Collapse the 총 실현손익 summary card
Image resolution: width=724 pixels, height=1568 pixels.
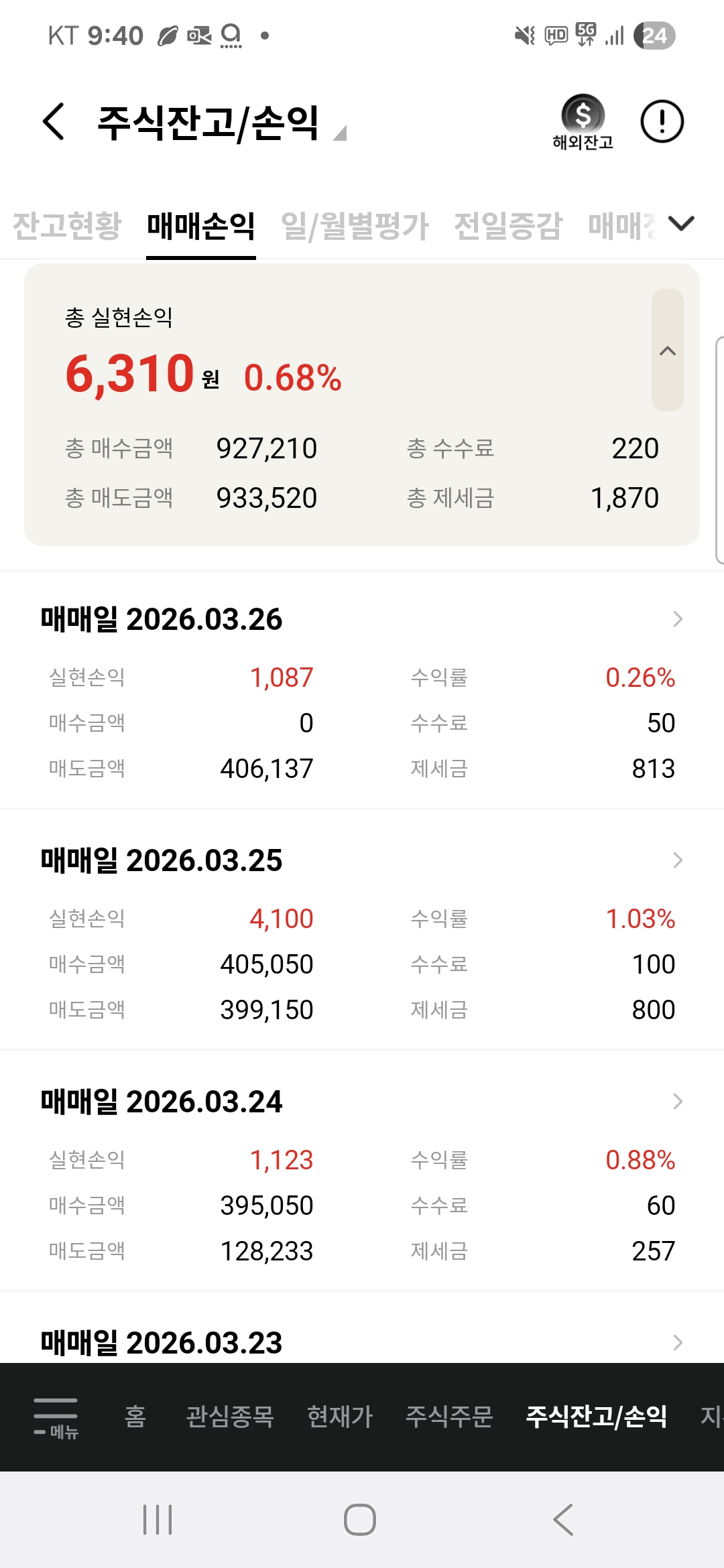[x=668, y=350]
